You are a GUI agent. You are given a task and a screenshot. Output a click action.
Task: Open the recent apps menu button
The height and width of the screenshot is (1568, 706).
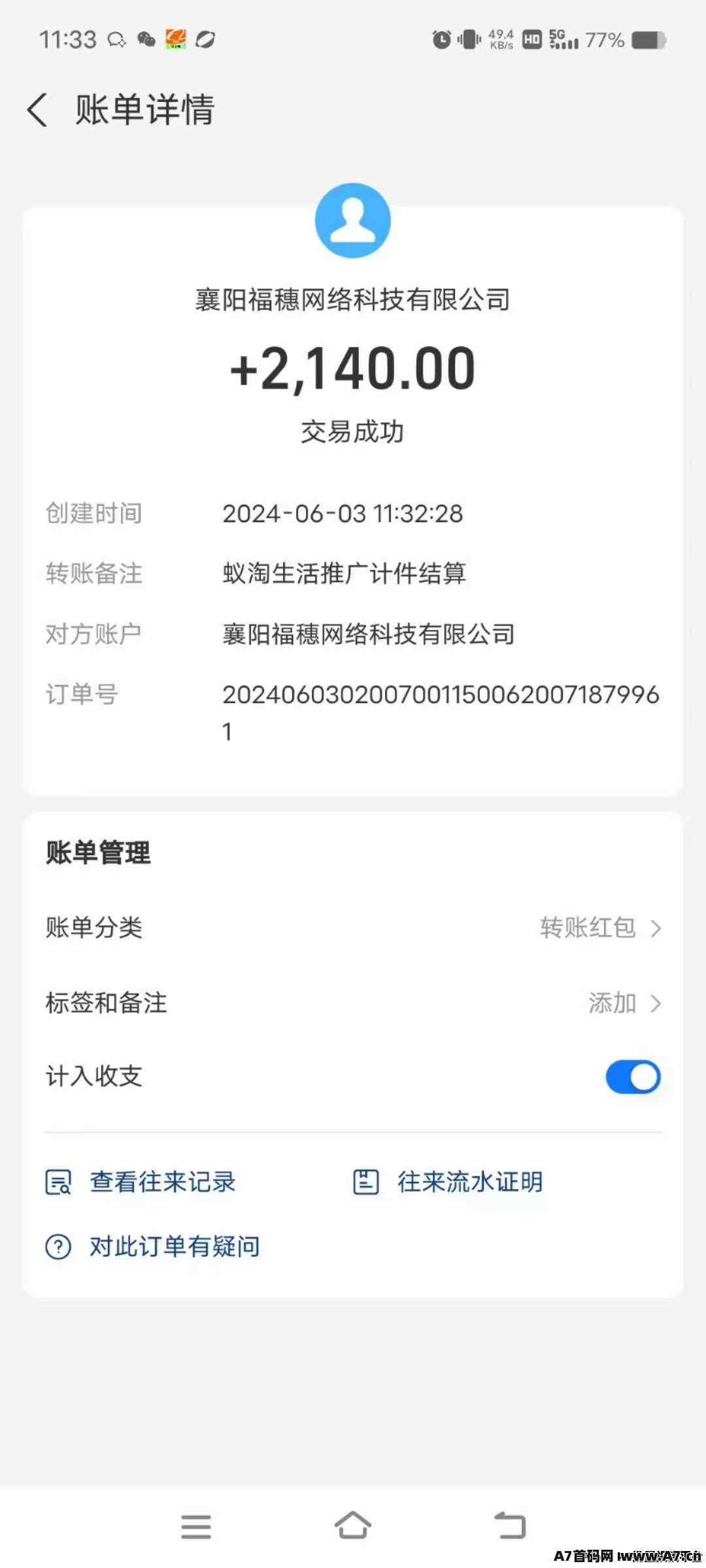196,1527
